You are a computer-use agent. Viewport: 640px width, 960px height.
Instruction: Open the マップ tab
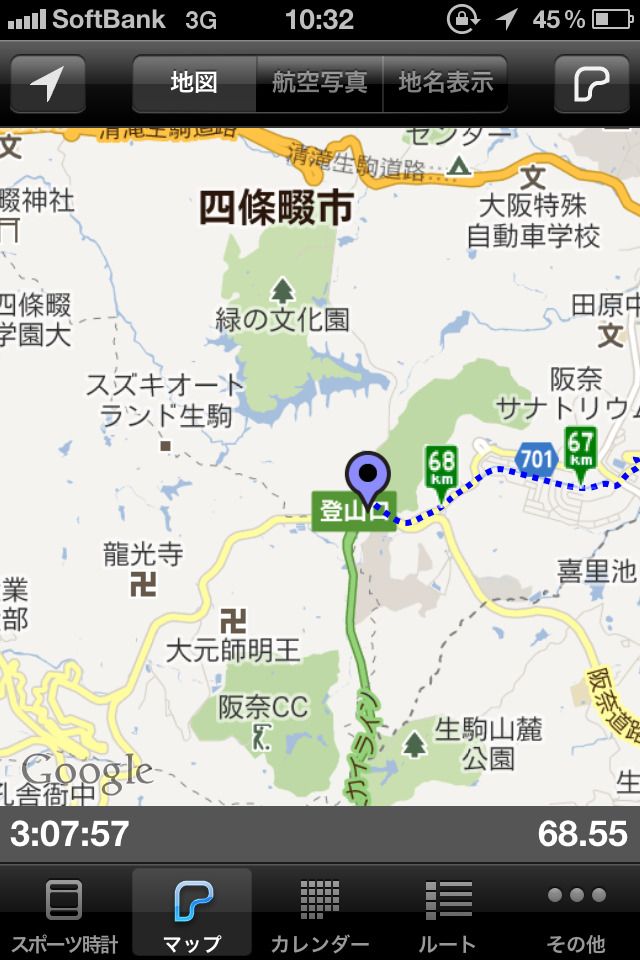(x=192, y=913)
